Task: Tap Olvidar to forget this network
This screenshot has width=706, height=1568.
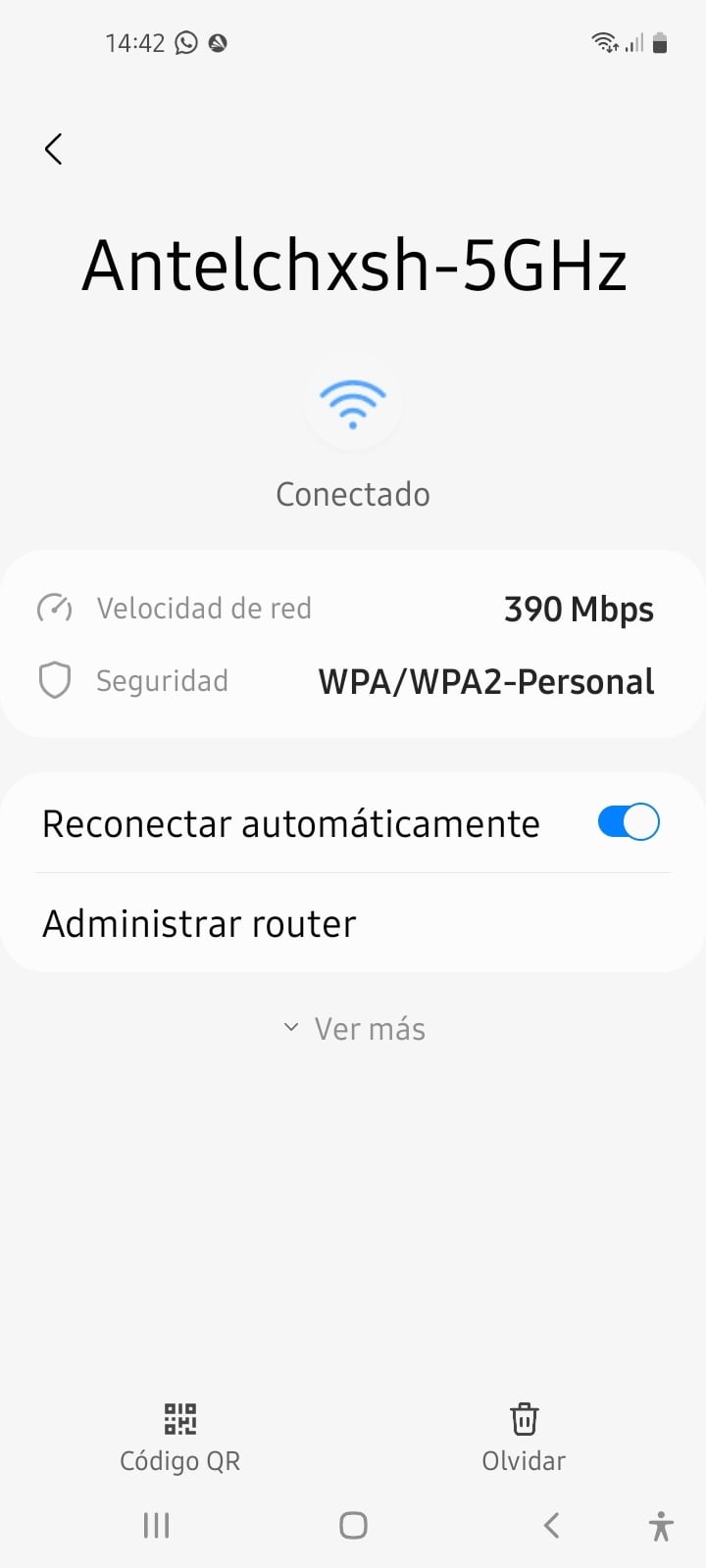Action: point(524,1438)
